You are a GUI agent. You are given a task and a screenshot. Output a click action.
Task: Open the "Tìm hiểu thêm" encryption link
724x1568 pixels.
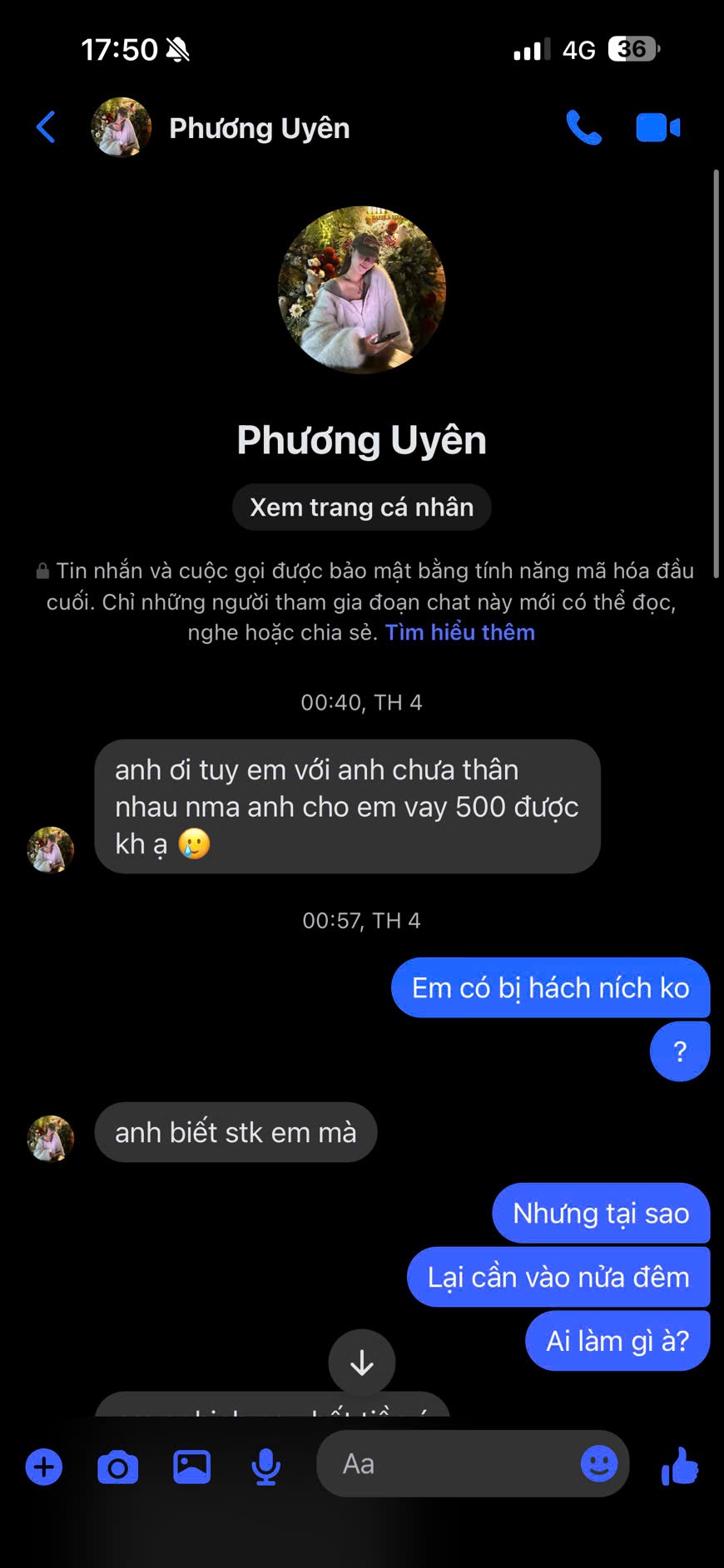pos(459,633)
